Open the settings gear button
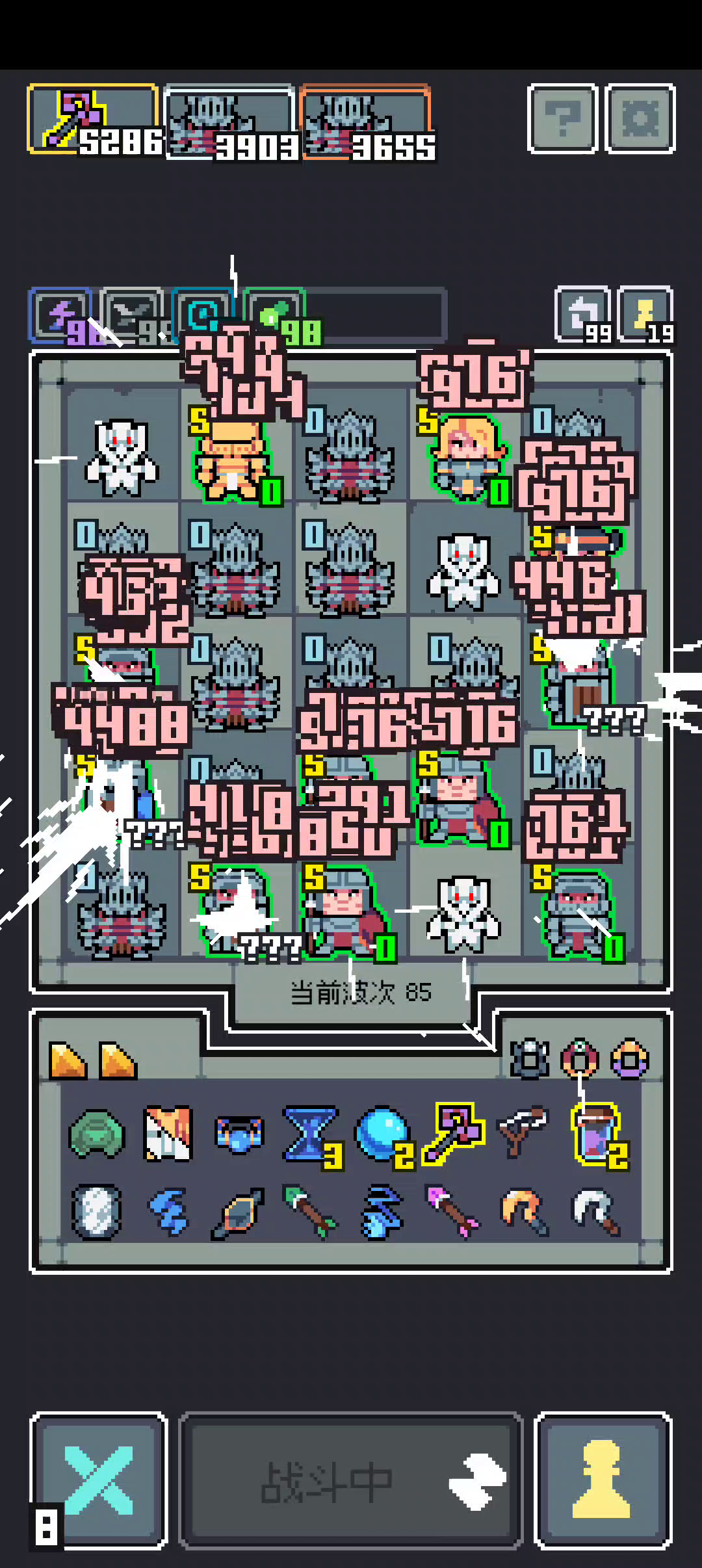The image size is (702, 1568). pos(640,118)
